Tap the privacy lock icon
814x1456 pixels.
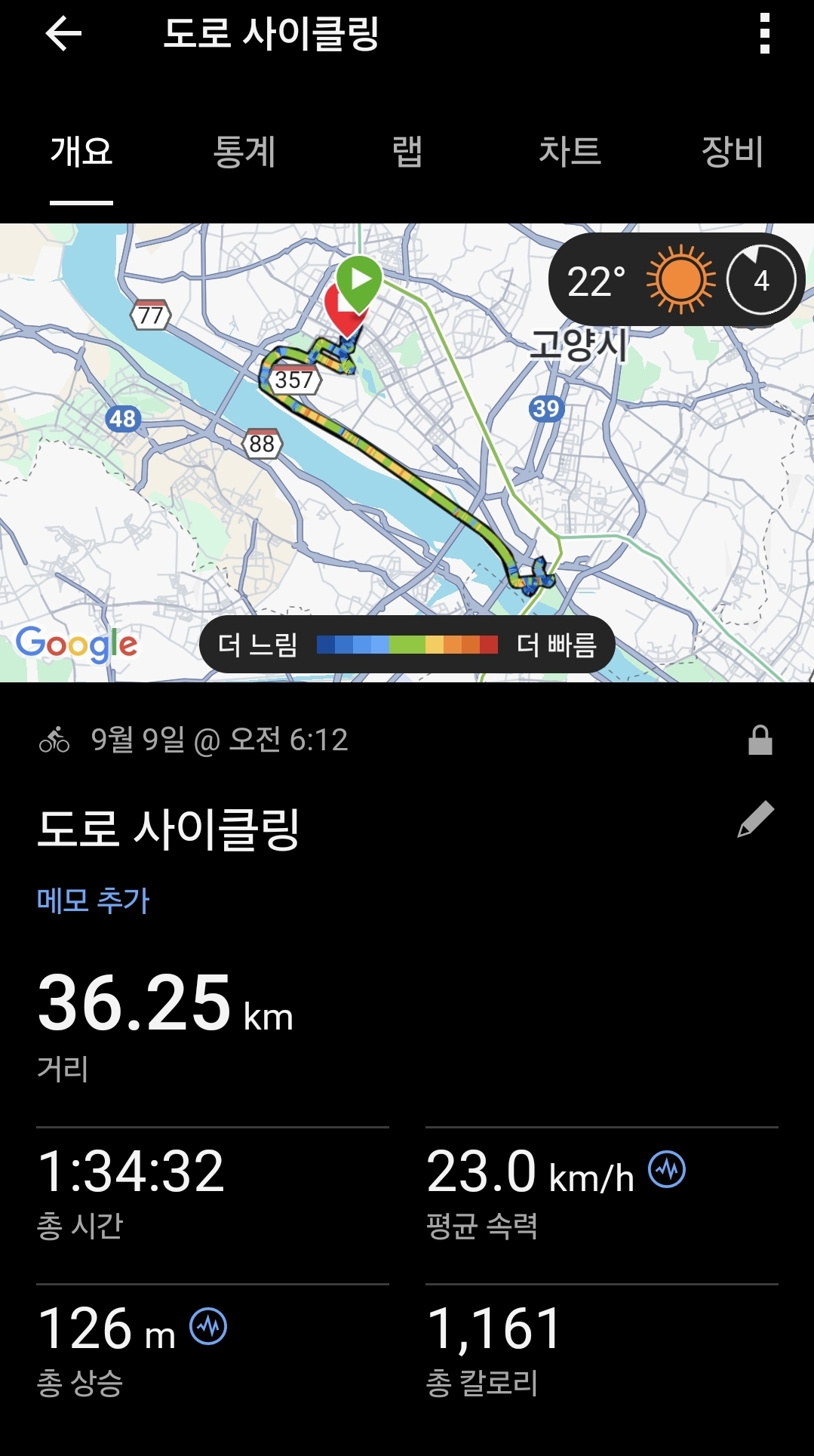pos(760,740)
